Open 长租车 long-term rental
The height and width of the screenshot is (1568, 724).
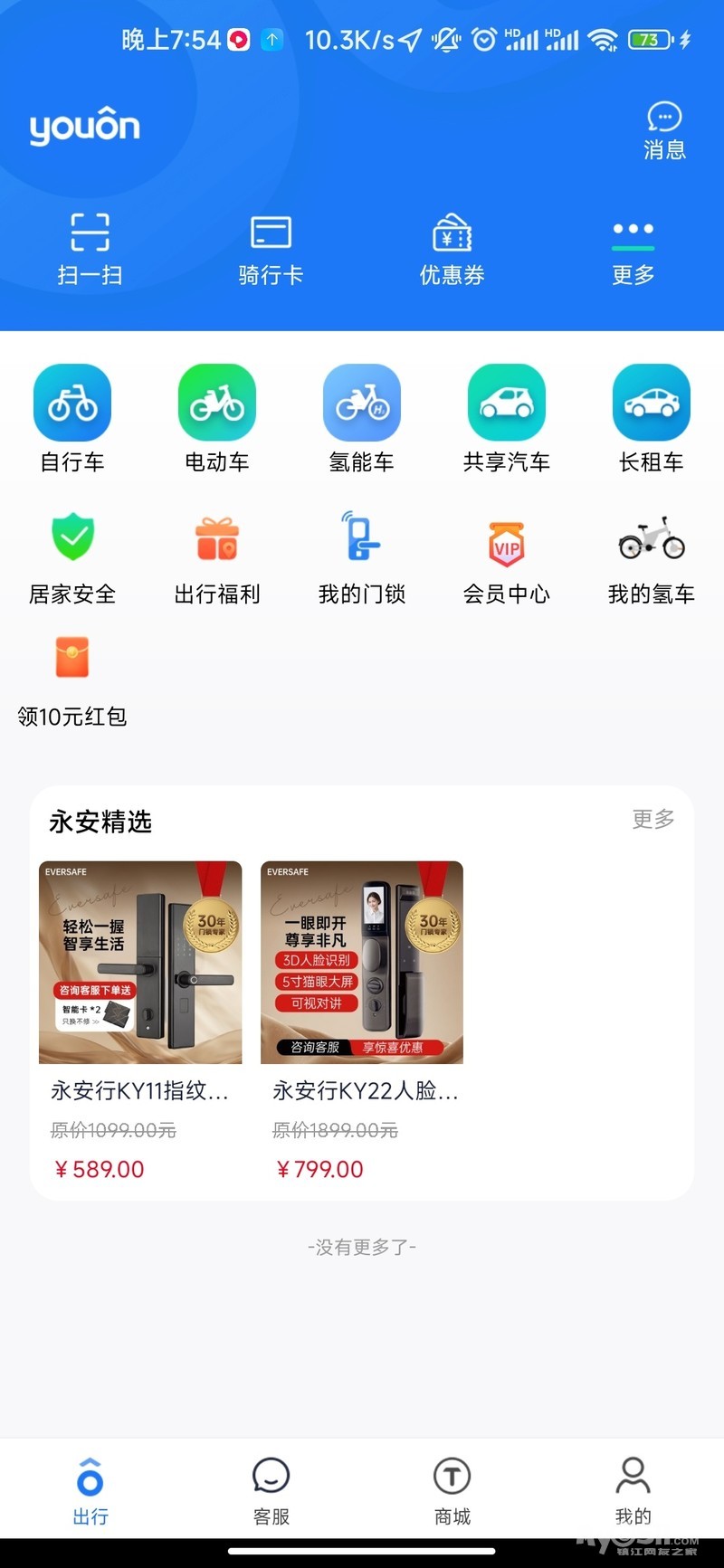pyautogui.click(x=652, y=418)
